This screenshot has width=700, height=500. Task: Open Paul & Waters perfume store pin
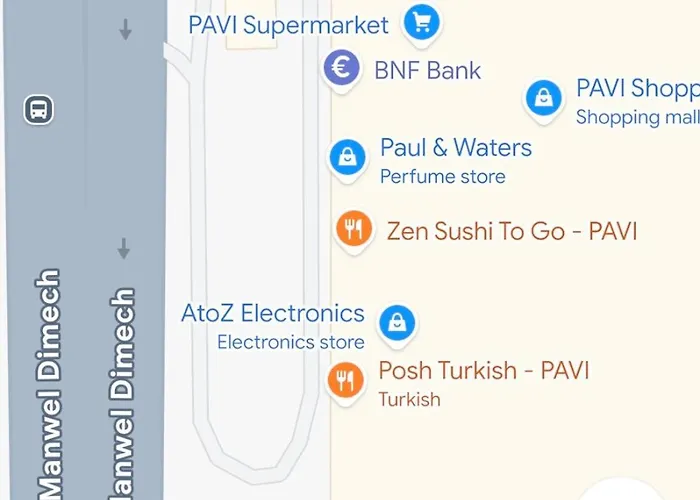pos(348,158)
